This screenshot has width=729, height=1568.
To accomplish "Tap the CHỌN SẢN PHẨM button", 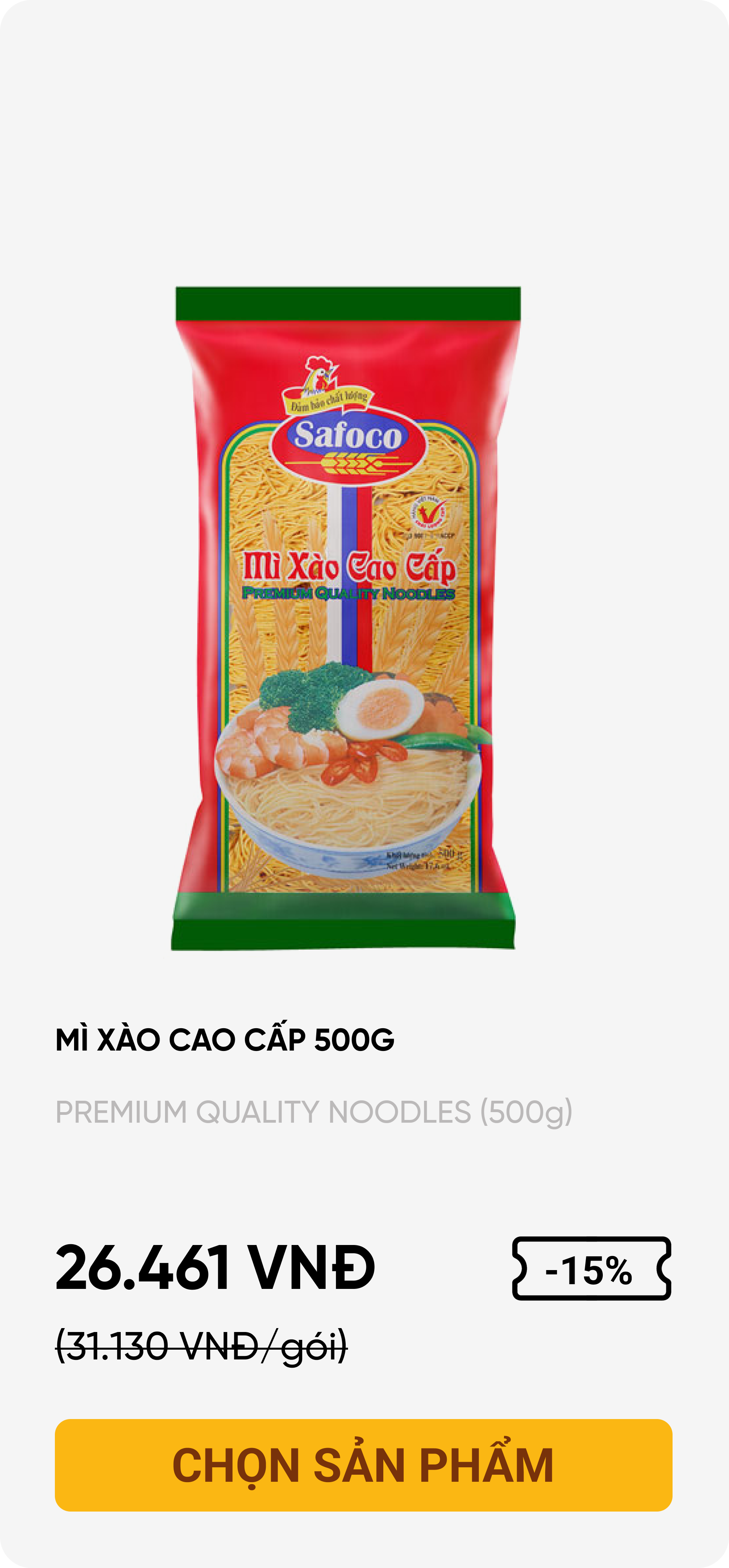I will pyautogui.click(x=363, y=1465).
